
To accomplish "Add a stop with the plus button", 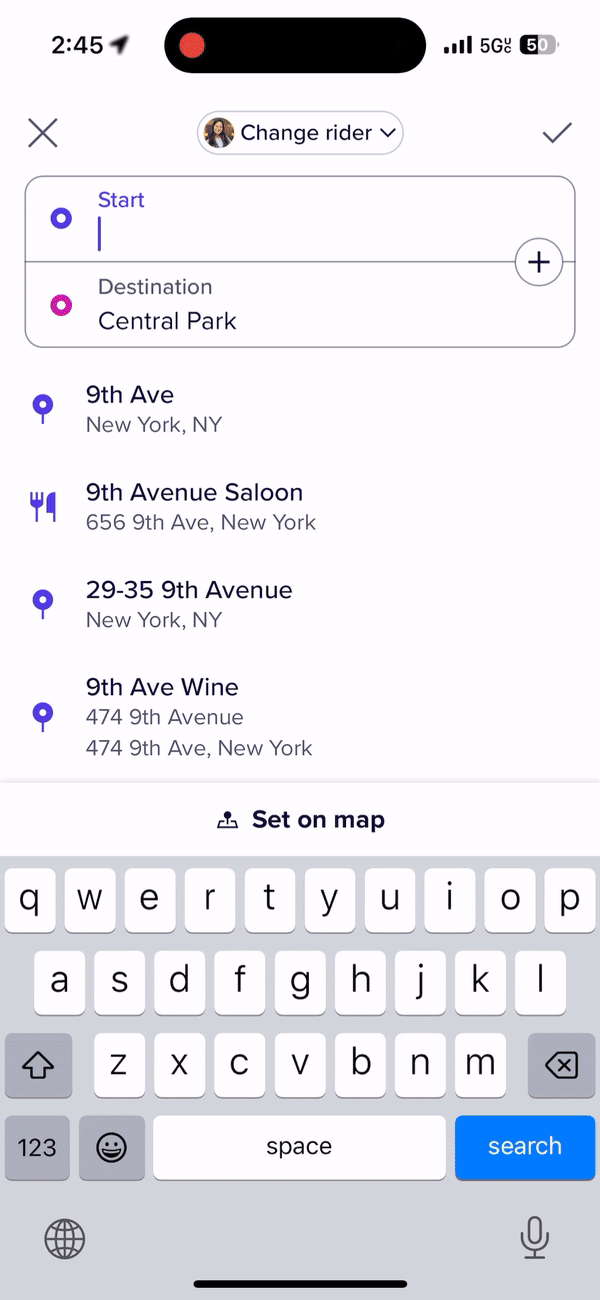I will (539, 263).
